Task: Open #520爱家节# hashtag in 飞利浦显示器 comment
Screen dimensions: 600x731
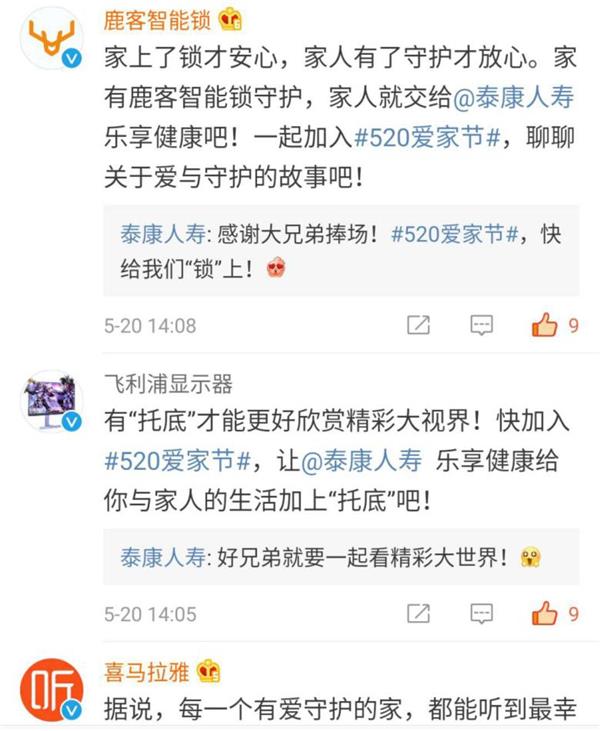Action: point(176,460)
